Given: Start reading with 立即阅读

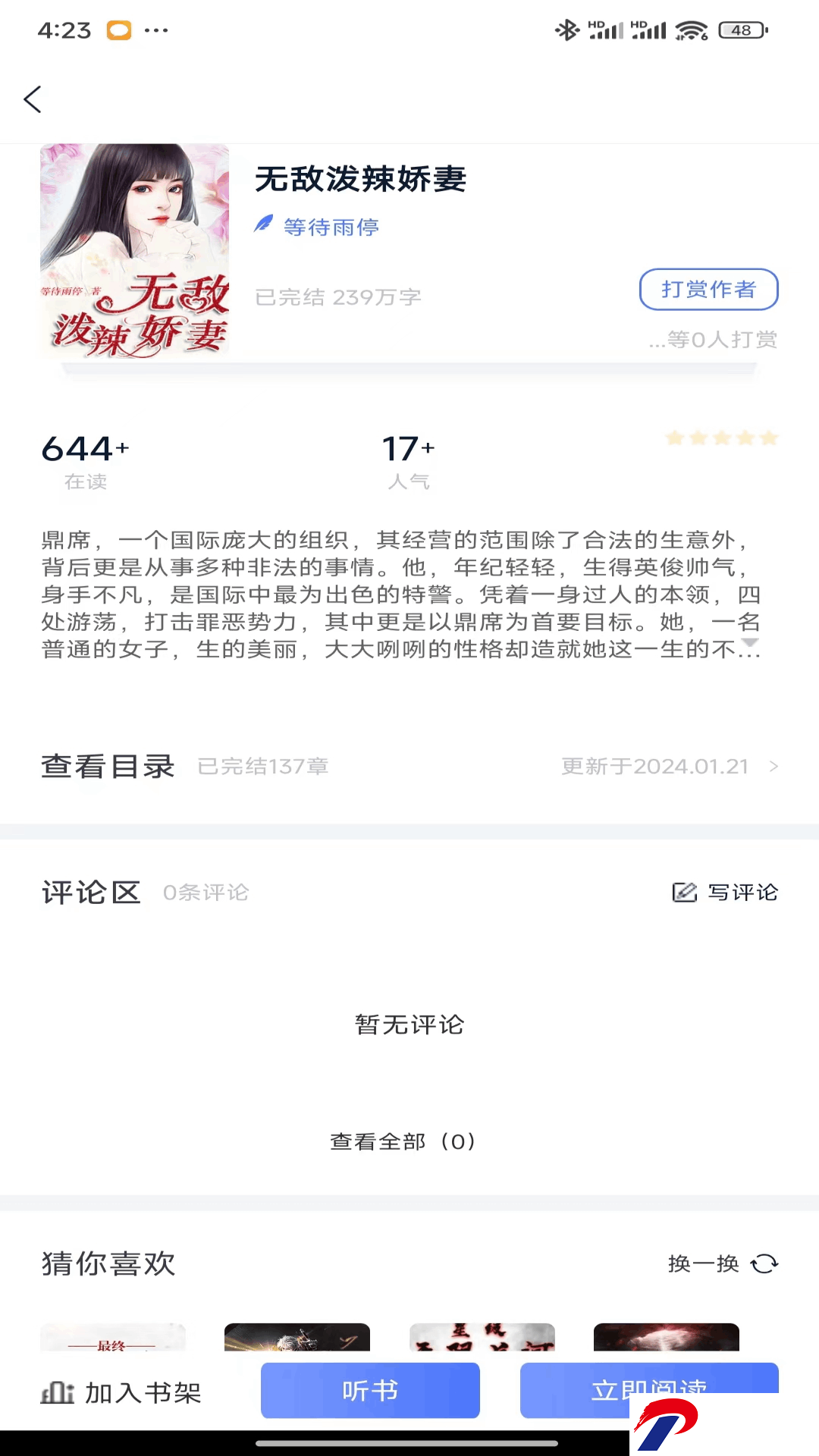Looking at the screenshot, I should [x=649, y=1390].
